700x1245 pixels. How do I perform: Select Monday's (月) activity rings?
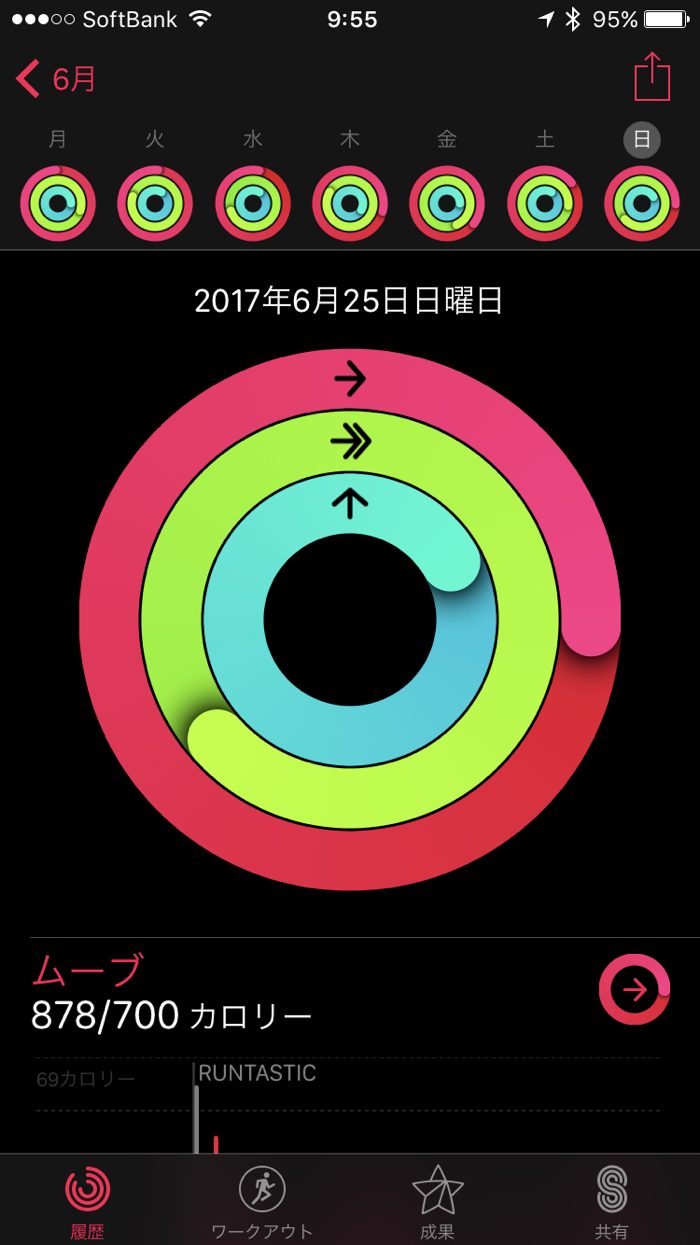(58, 203)
